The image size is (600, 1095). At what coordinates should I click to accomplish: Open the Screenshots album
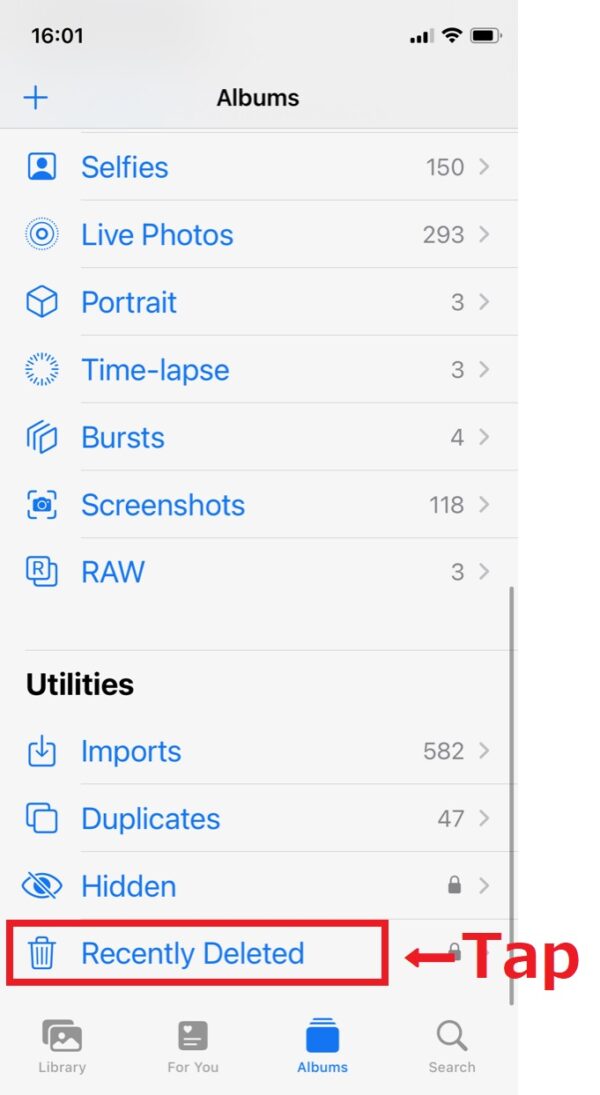[258, 505]
